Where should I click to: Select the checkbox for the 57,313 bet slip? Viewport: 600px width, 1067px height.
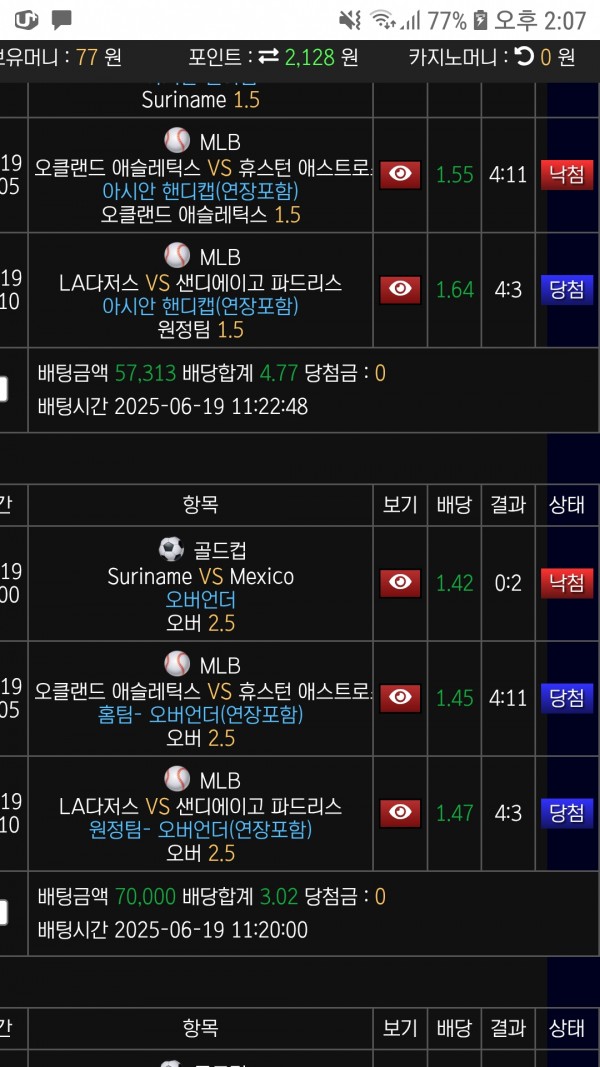(x=3, y=390)
